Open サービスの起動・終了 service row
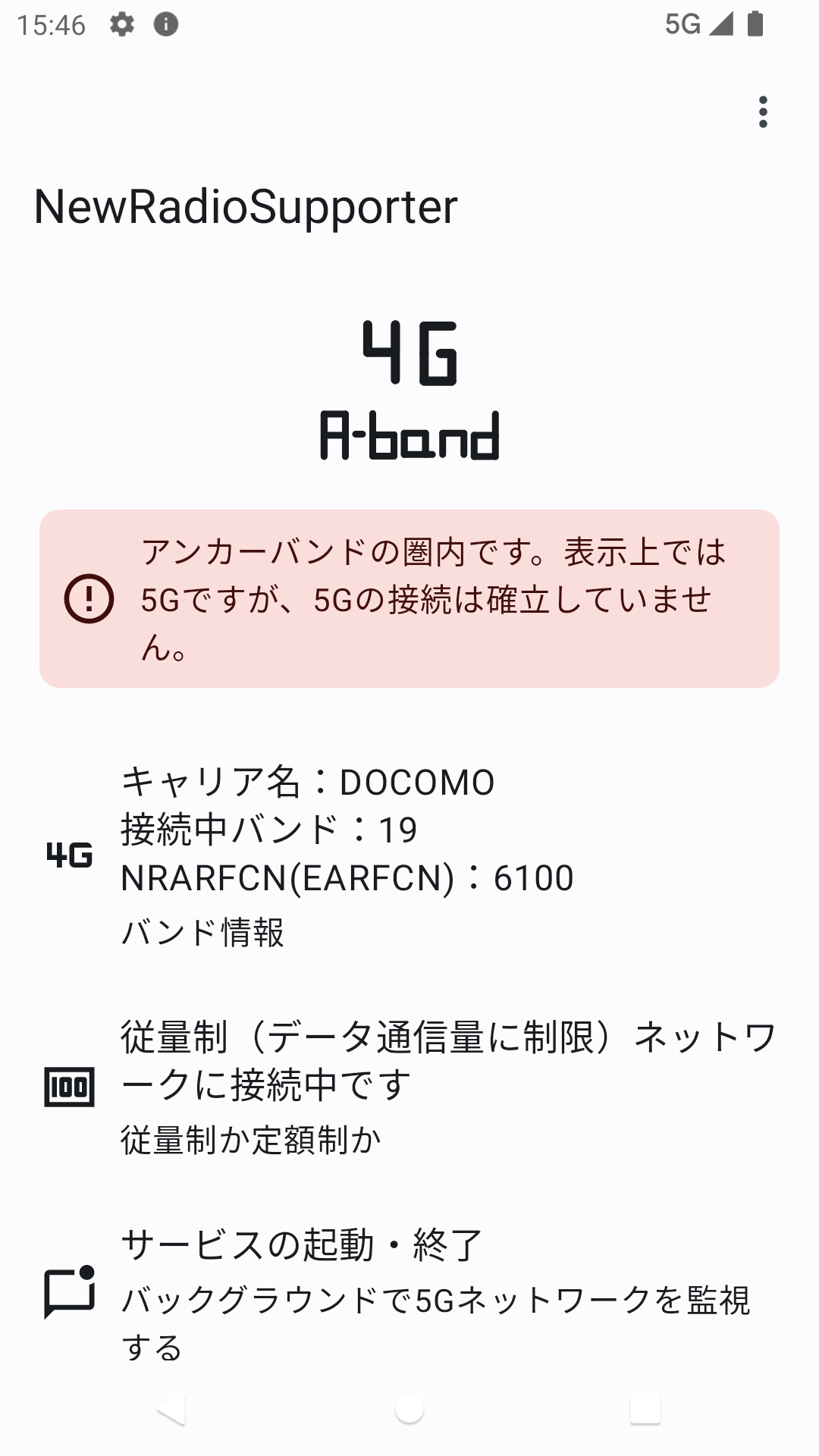 click(x=409, y=1294)
